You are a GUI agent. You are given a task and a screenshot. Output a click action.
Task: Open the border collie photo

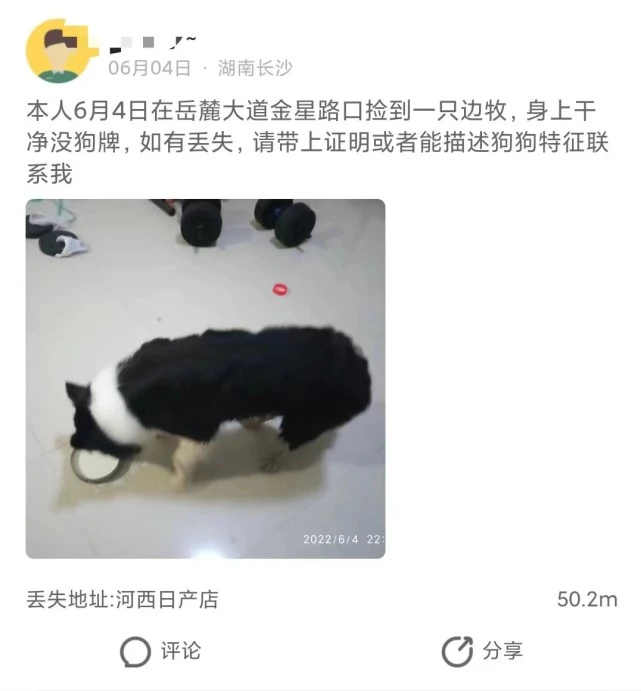[x=205, y=378]
